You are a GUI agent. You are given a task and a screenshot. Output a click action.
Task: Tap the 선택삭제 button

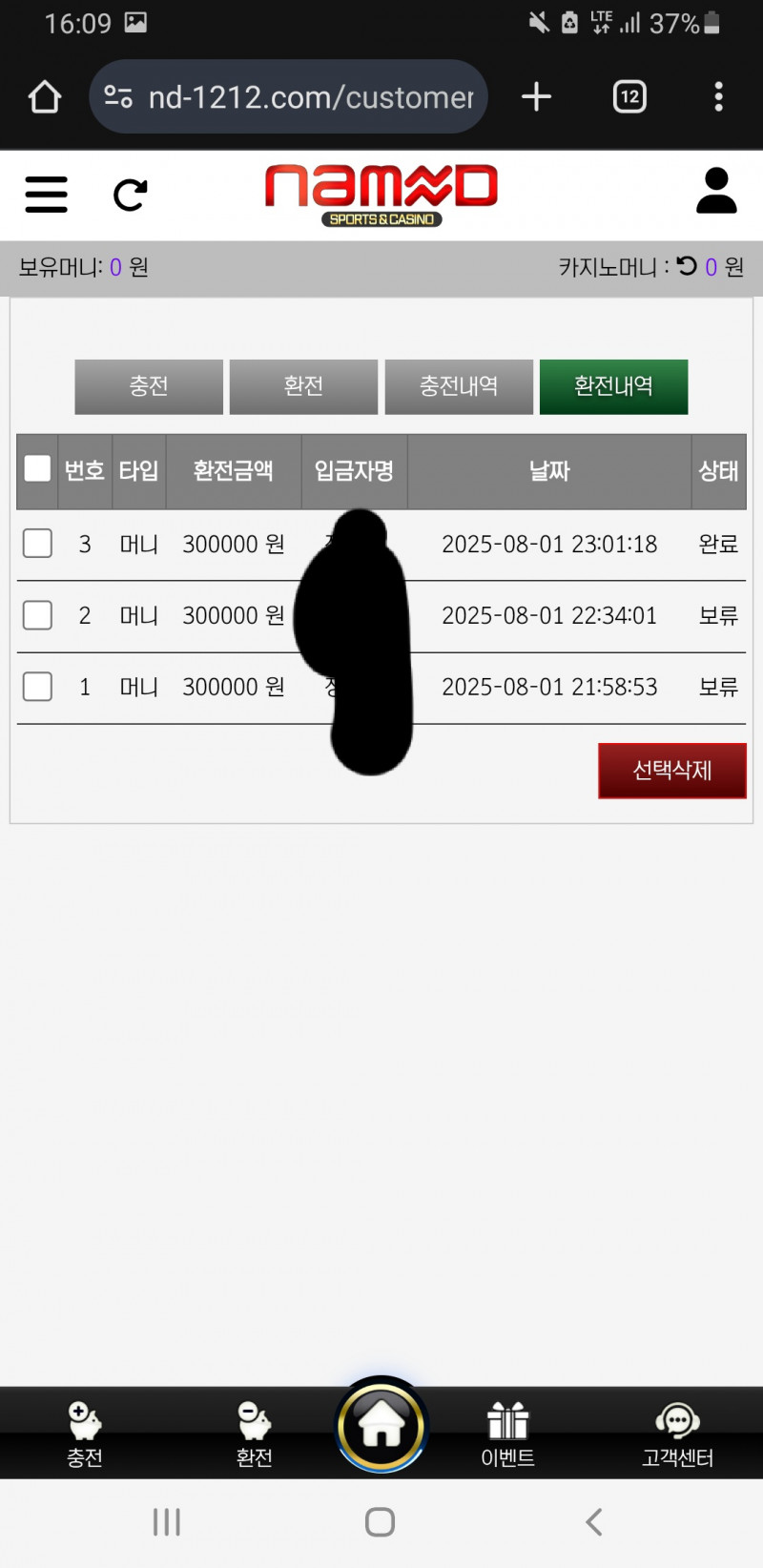point(671,771)
